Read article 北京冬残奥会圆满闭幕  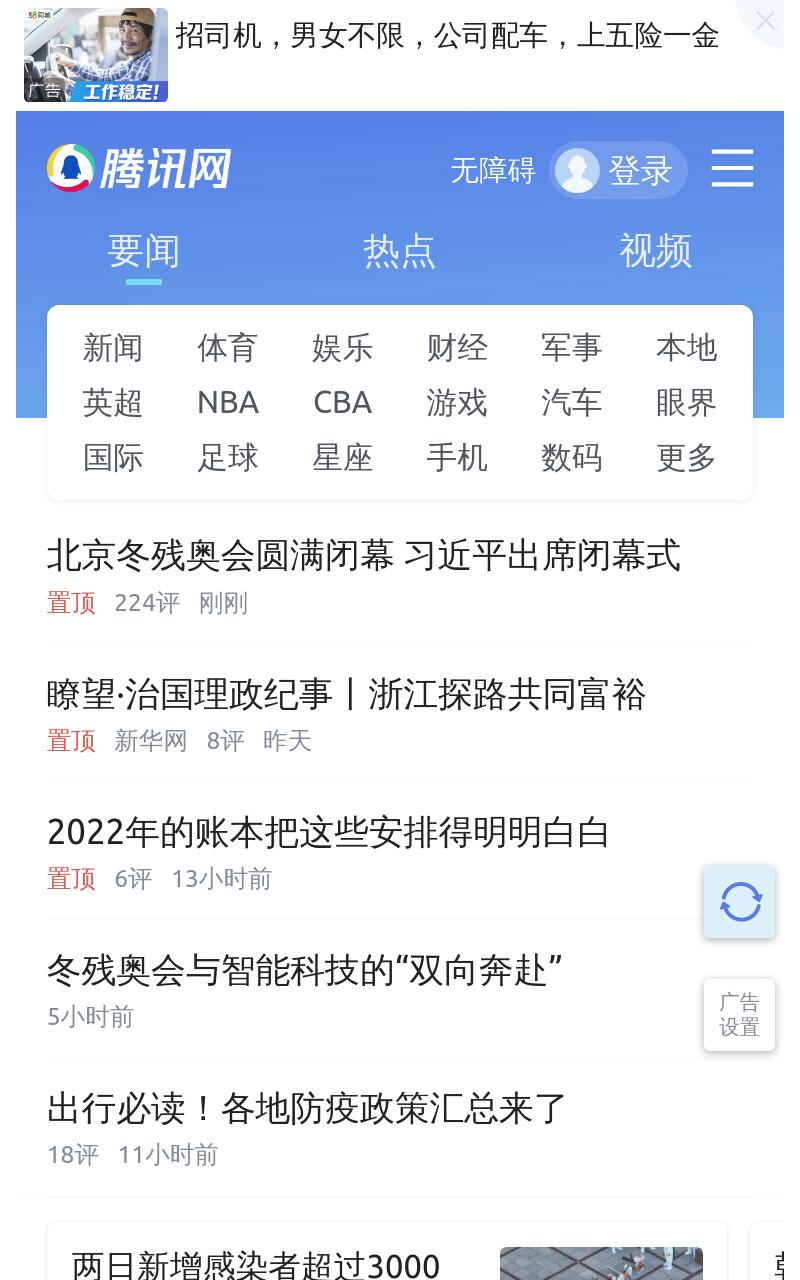click(x=364, y=555)
